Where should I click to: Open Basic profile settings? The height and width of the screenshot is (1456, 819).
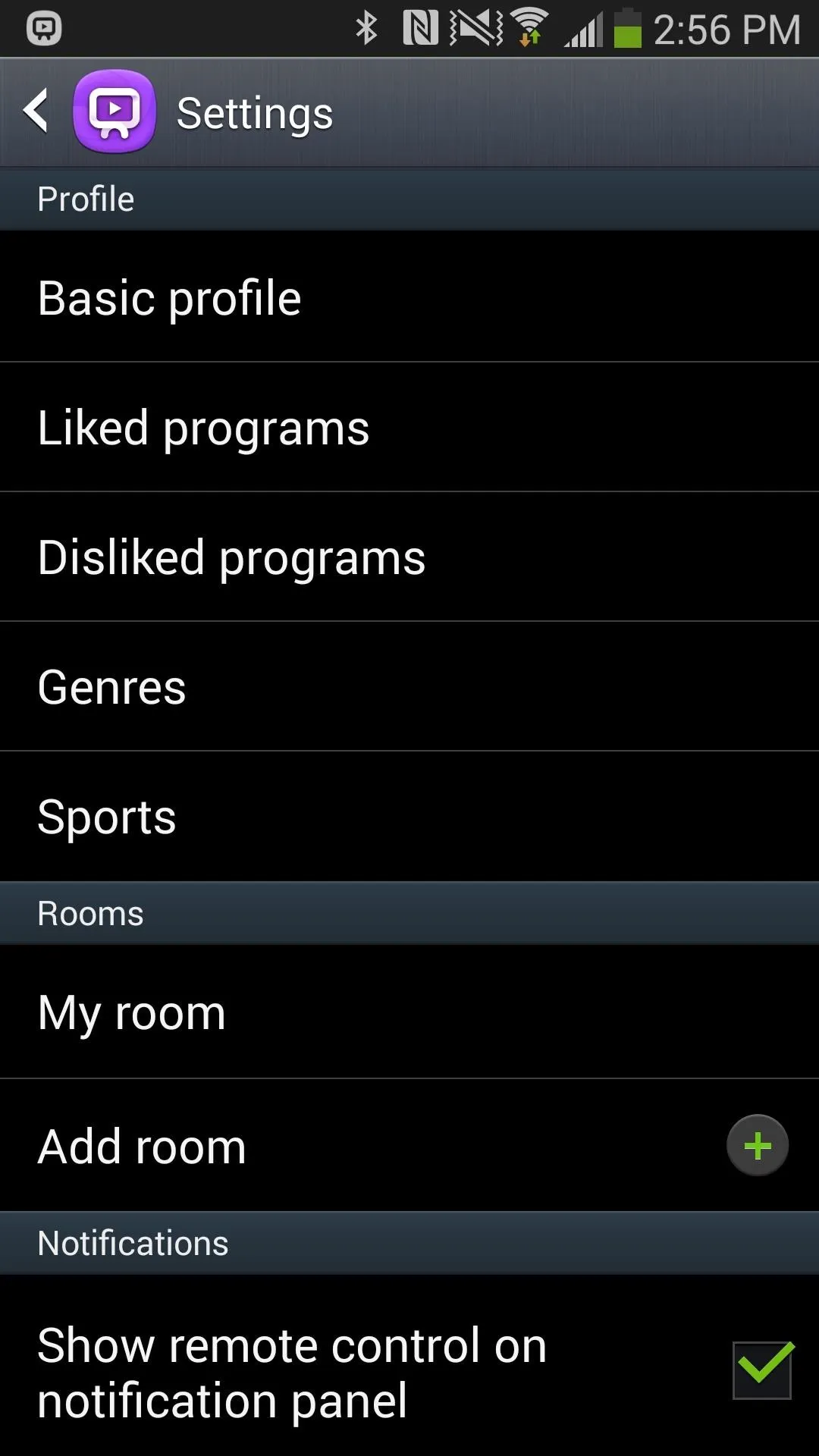point(409,297)
